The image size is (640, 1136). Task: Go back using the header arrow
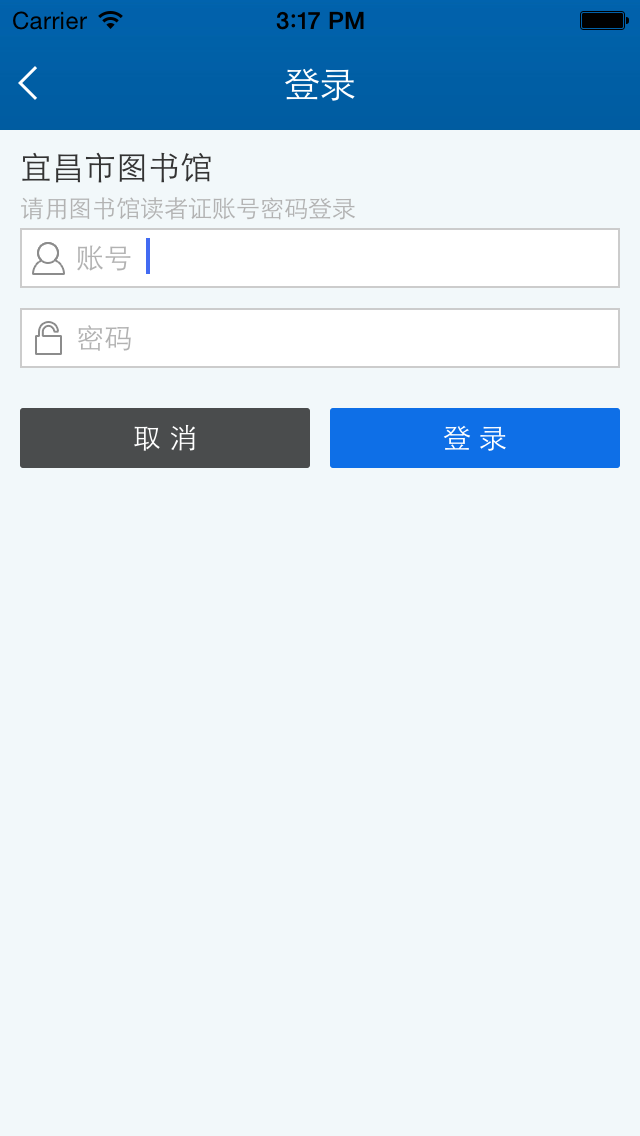point(28,84)
